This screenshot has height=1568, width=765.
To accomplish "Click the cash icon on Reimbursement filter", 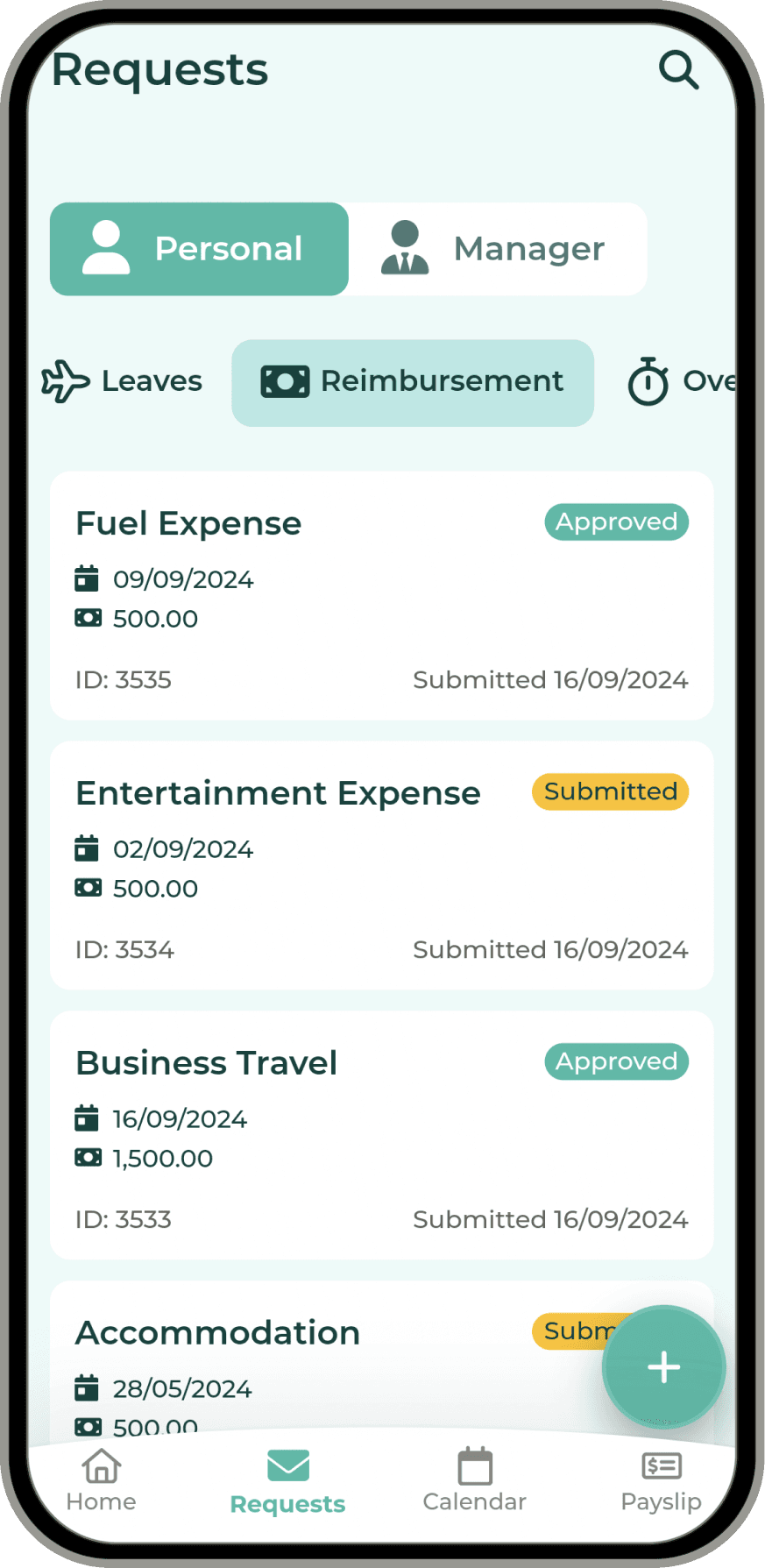I will click(x=284, y=381).
